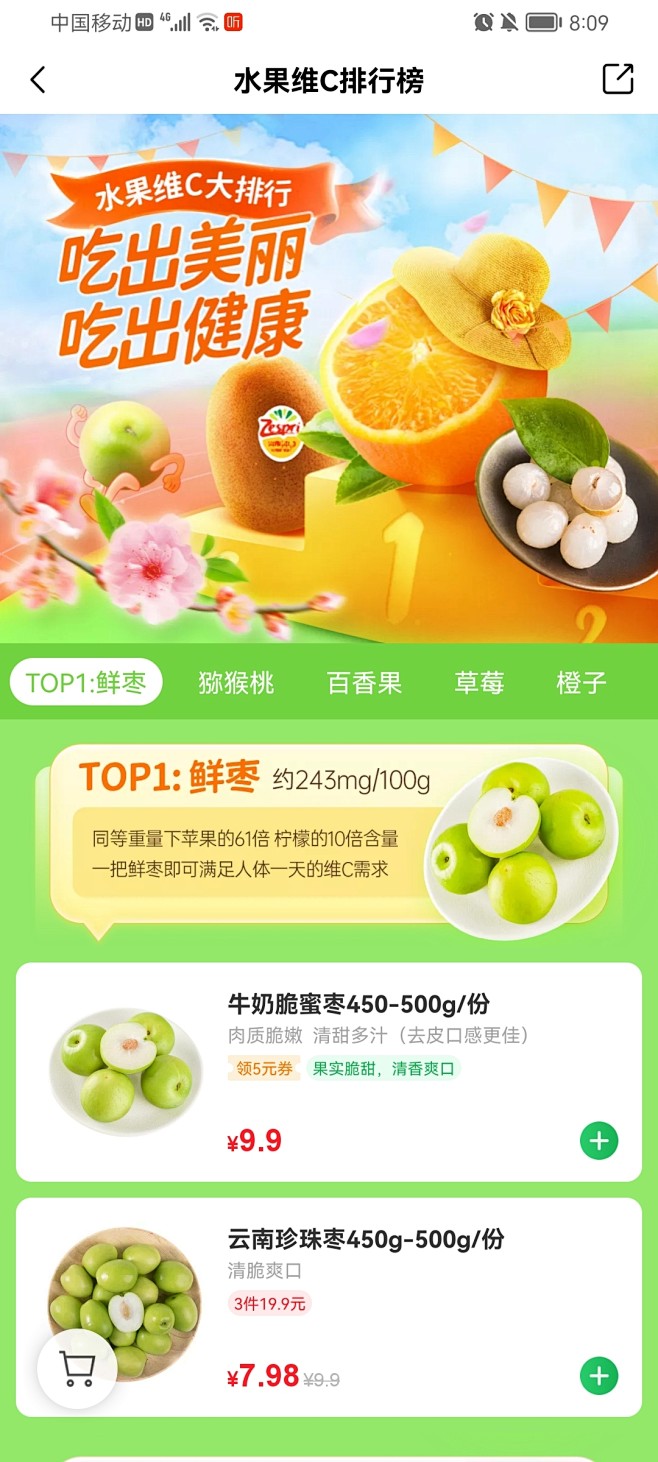Viewport: 658px width, 1462px height.
Task: Add 云南珍珠枣 to the cart
Action: click(x=599, y=1376)
